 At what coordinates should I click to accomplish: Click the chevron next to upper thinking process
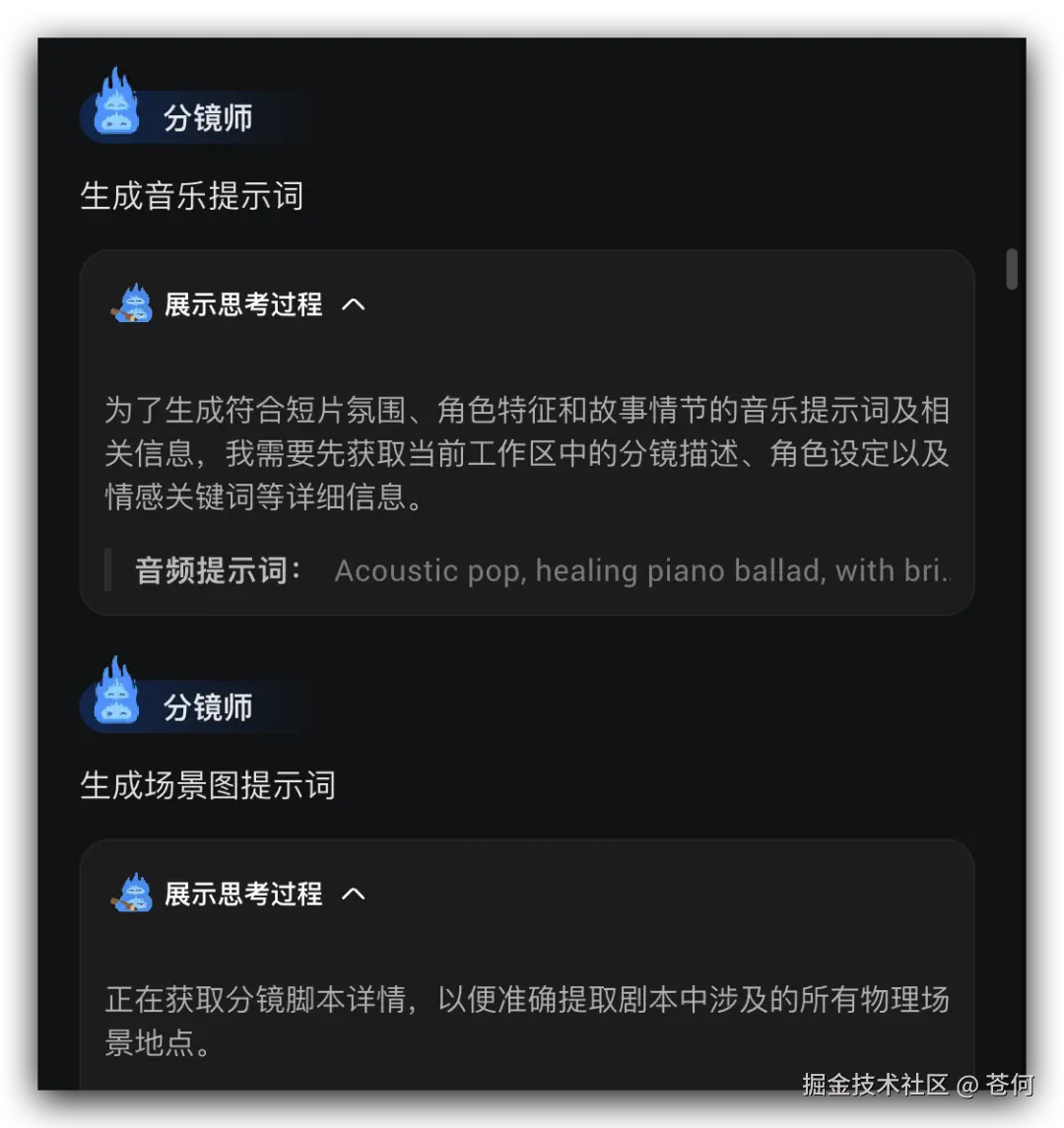point(355,304)
